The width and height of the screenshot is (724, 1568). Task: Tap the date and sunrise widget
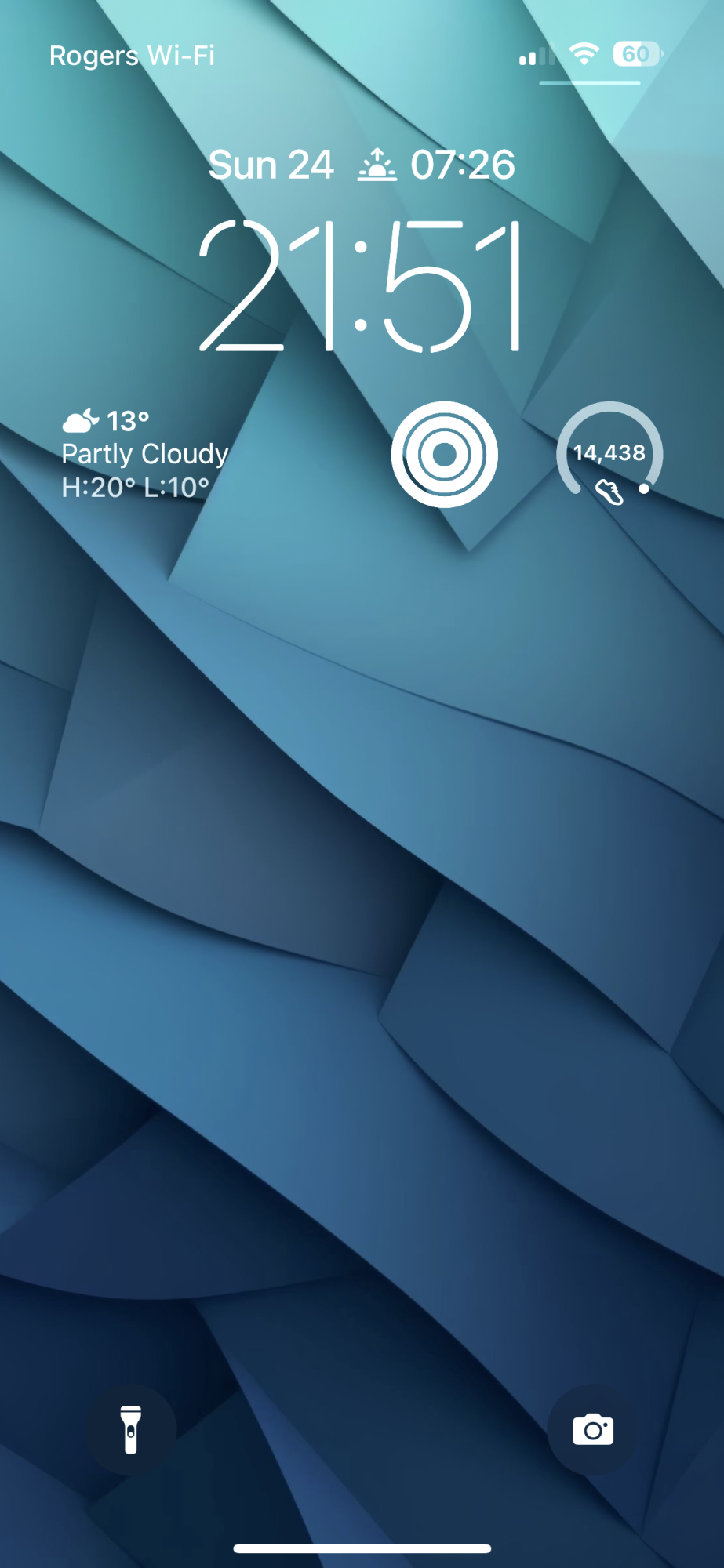[362, 165]
